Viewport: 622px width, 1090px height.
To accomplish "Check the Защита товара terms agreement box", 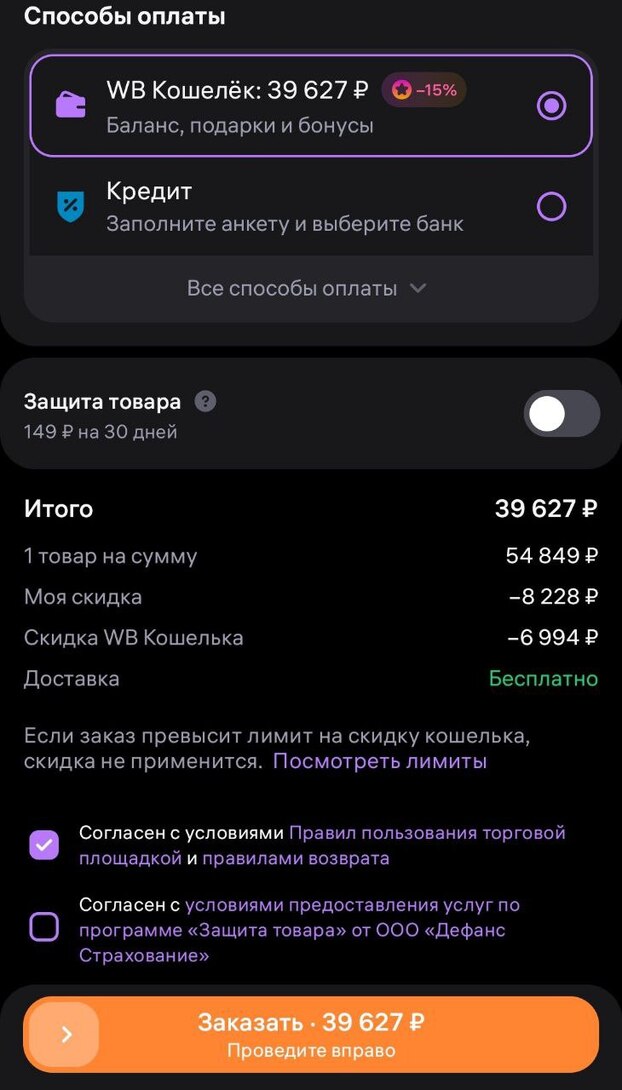I will coord(44,927).
